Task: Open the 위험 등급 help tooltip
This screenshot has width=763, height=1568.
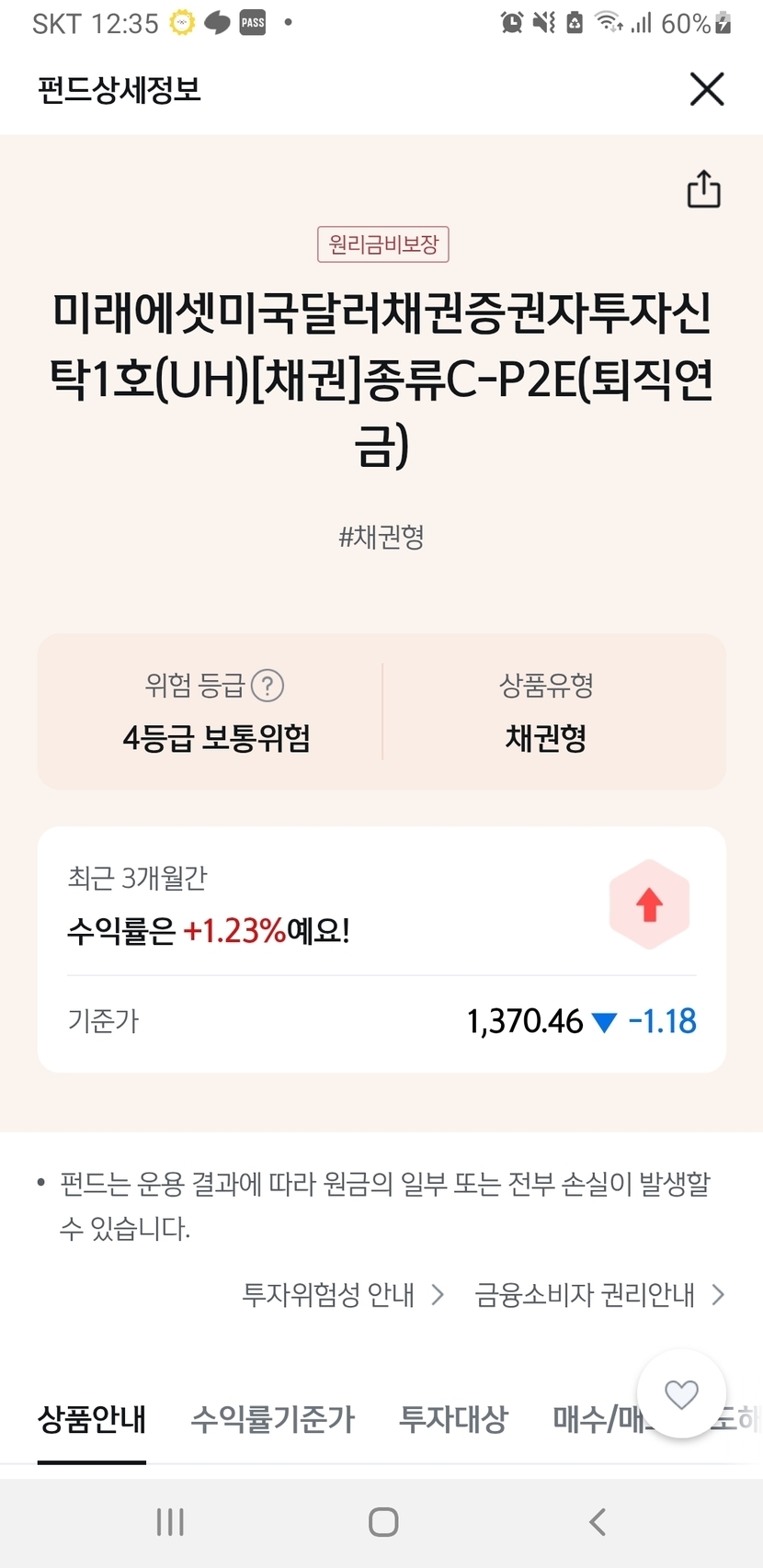Action: click(268, 685)
